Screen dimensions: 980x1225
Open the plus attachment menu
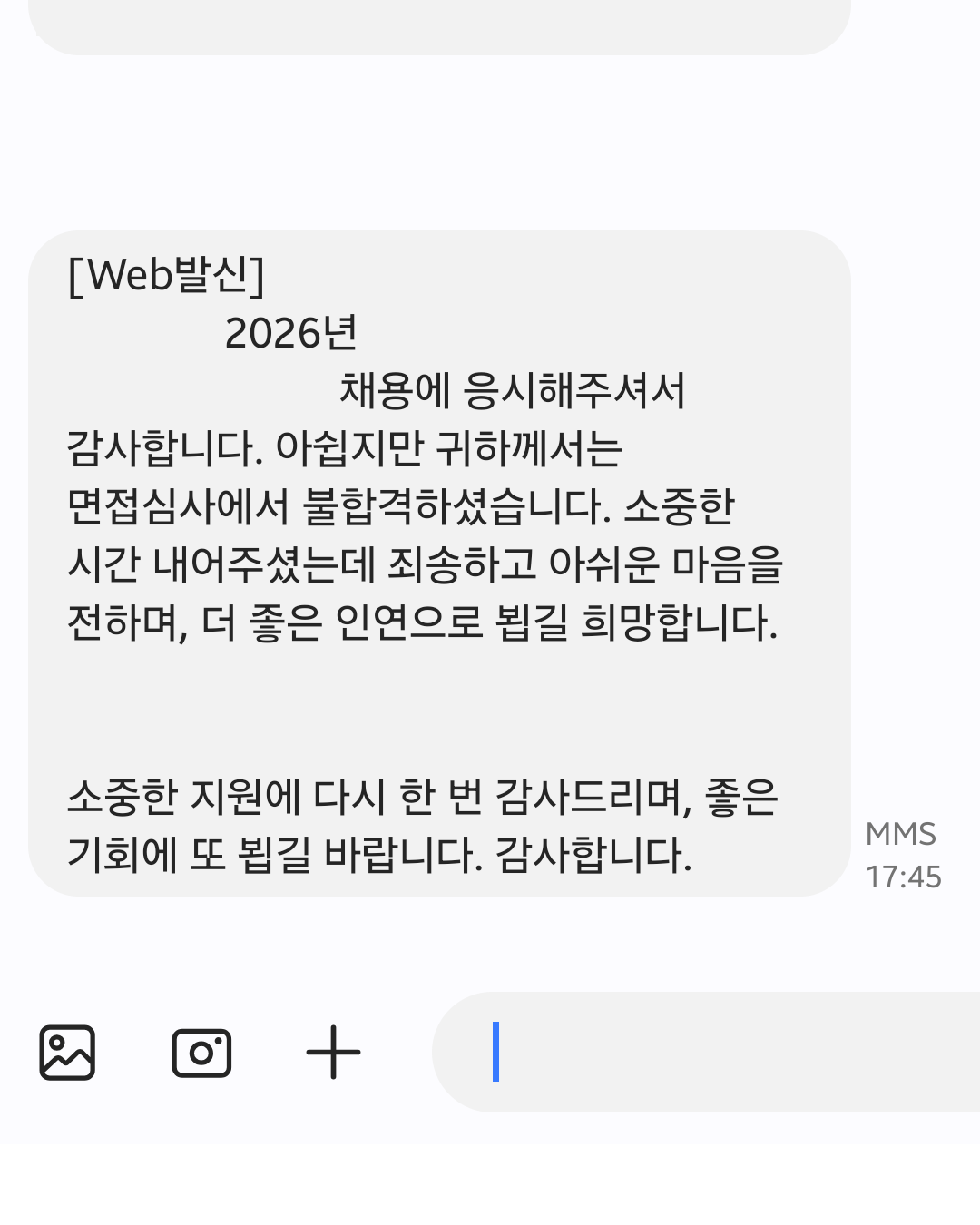(x=333, y=1053)
